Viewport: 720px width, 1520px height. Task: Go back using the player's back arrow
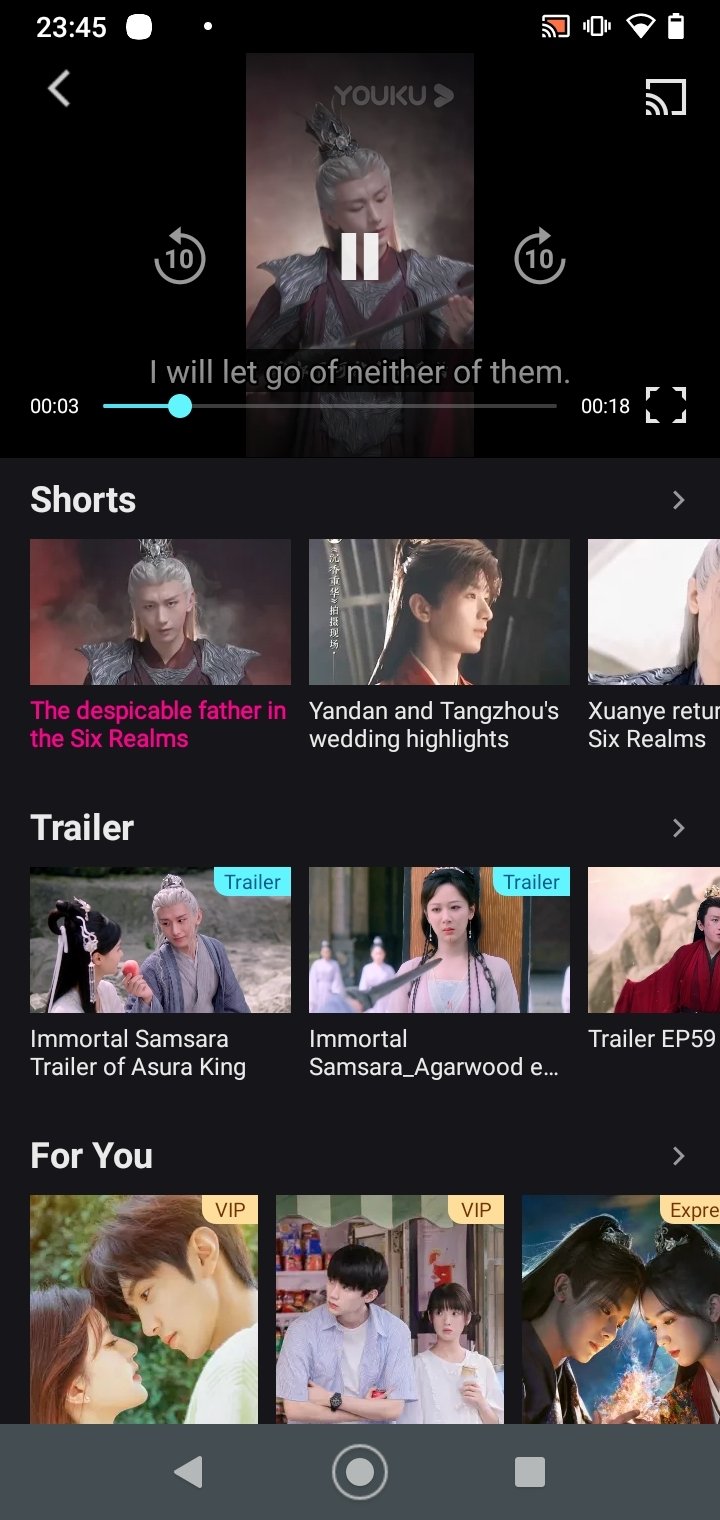(x=59, y=89)
